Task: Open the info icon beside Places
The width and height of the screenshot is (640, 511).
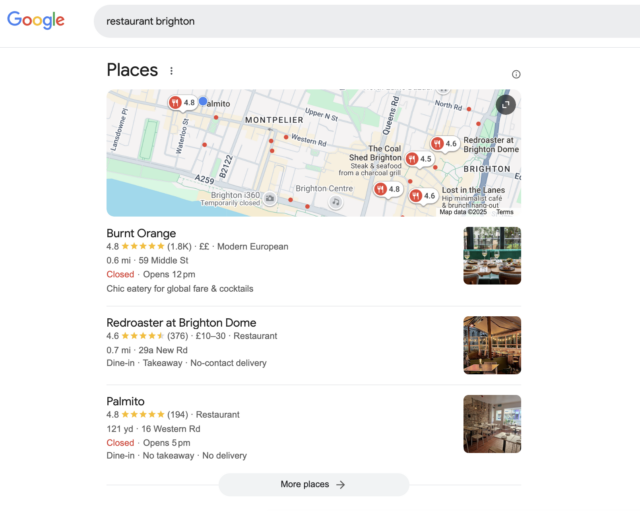Action: coord(516,74)
